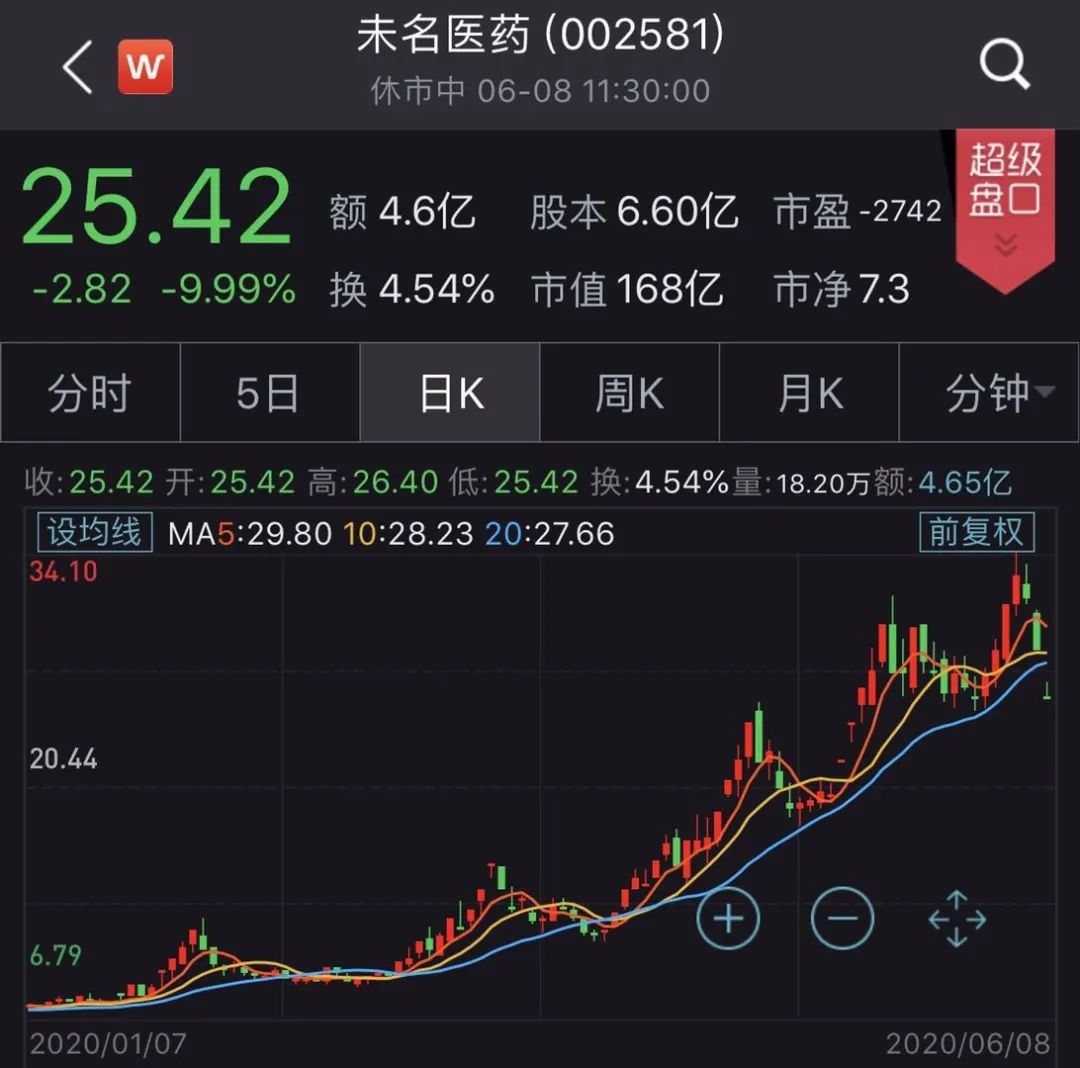Switch to the 月K tab
Image resolution: width=1080 pixels, height=1068 pixels.
[809, 393]
